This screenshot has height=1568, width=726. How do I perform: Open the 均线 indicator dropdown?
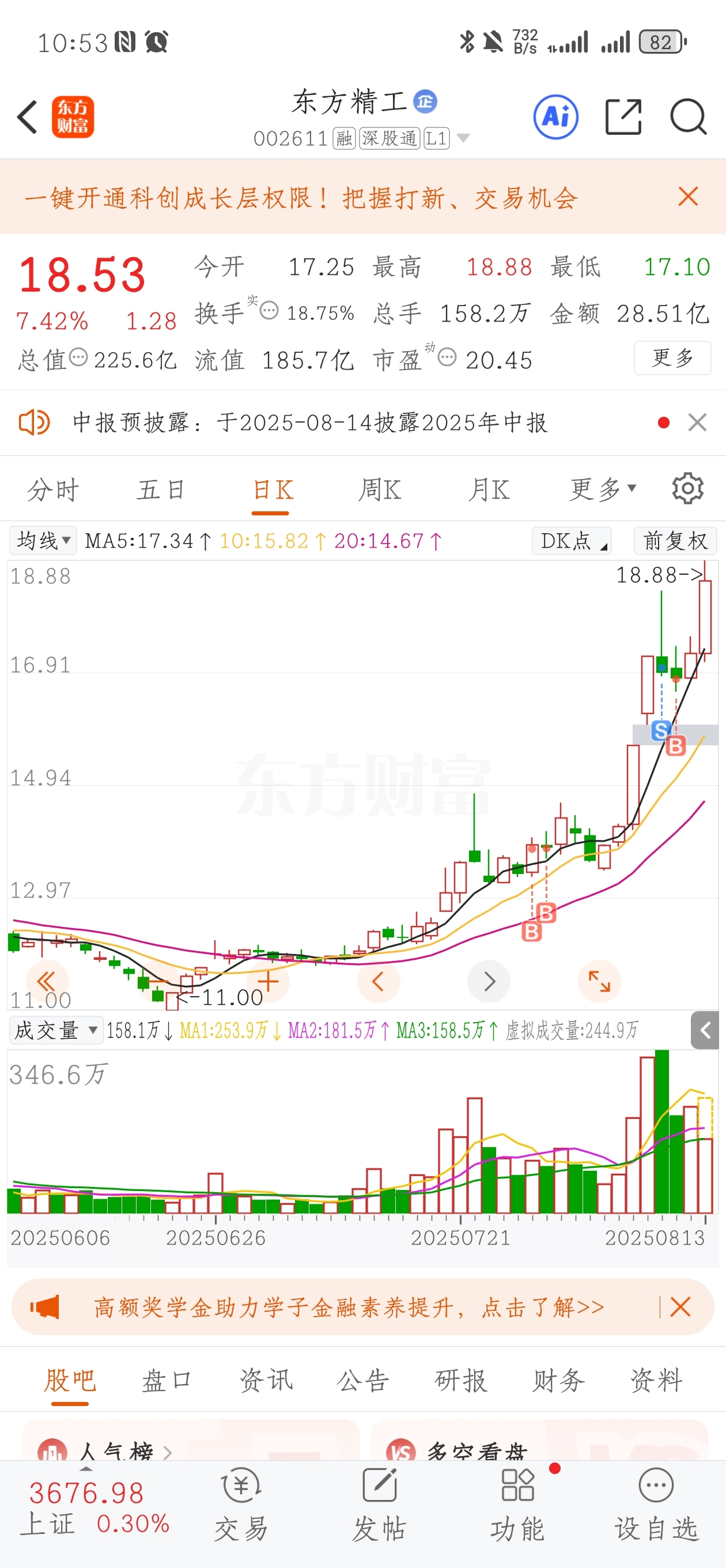point(43,541)
